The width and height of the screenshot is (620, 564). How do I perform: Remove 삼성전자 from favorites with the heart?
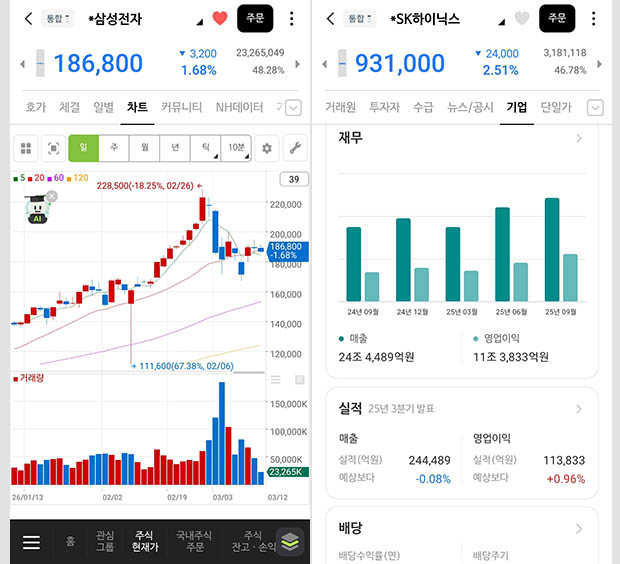[220, 19]
